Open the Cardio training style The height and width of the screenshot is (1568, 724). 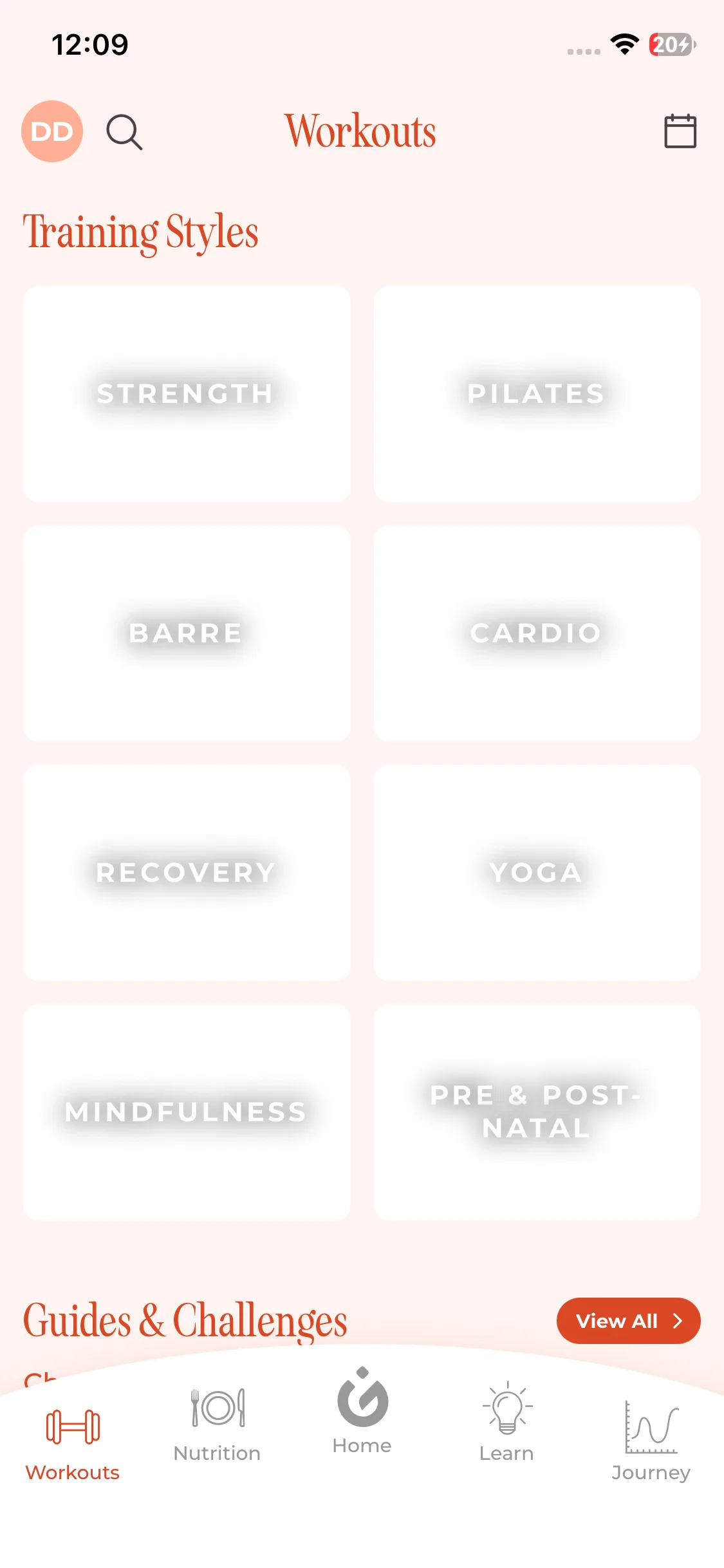click(537, 633)
